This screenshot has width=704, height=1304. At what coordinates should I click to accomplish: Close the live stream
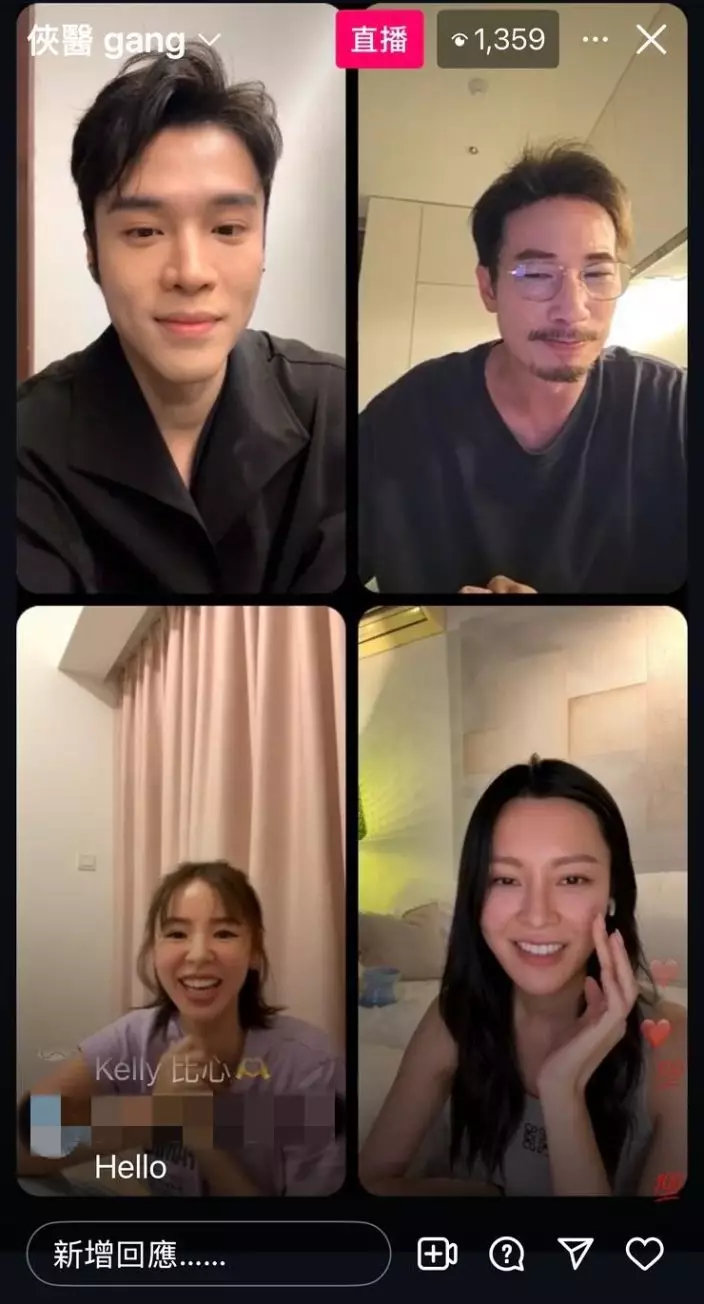(651, 40)
